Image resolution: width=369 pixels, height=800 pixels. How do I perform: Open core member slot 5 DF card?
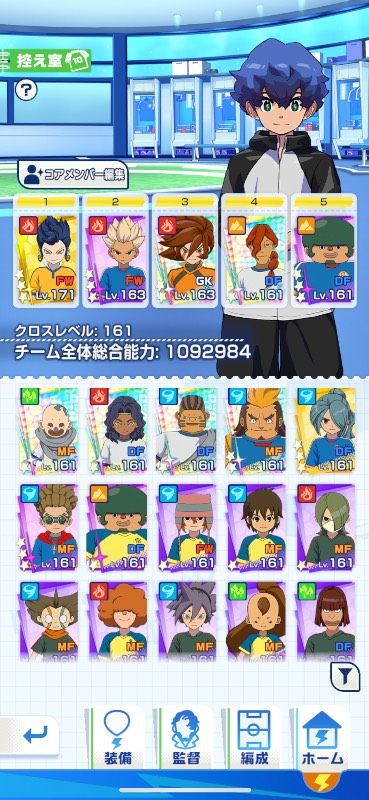click(324, 251)
